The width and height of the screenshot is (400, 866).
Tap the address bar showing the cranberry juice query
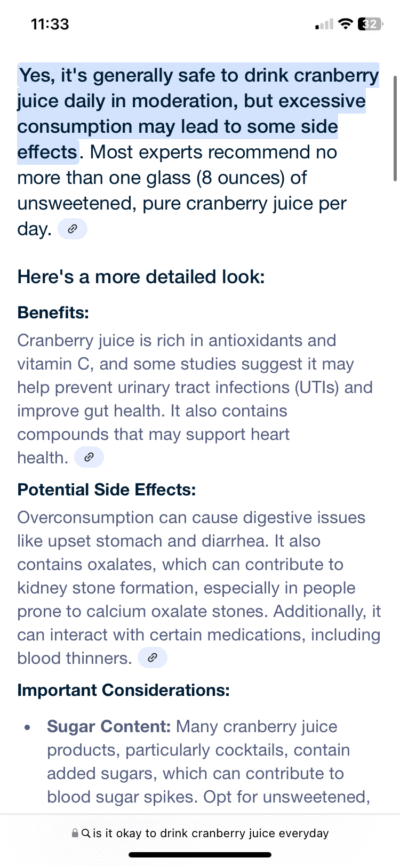[200, 833]
